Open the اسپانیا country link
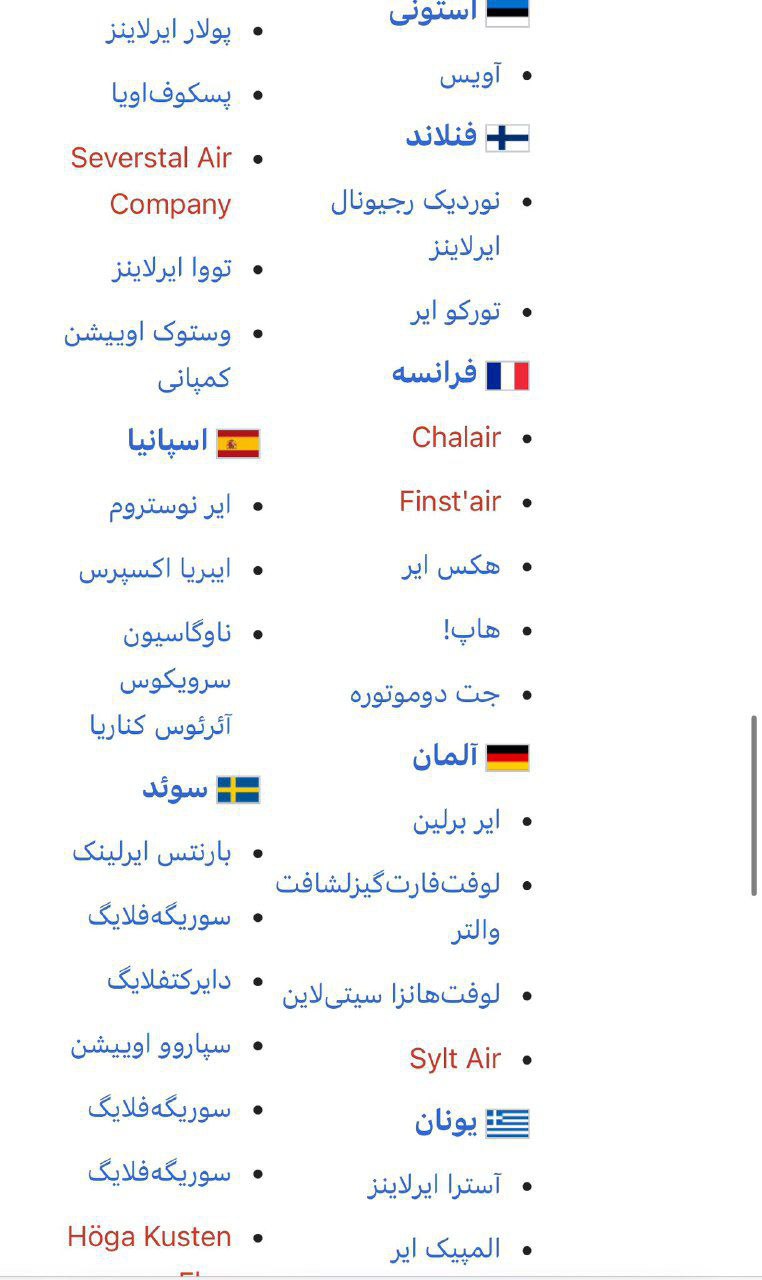 pyautogui.click(x=167, y=441)
